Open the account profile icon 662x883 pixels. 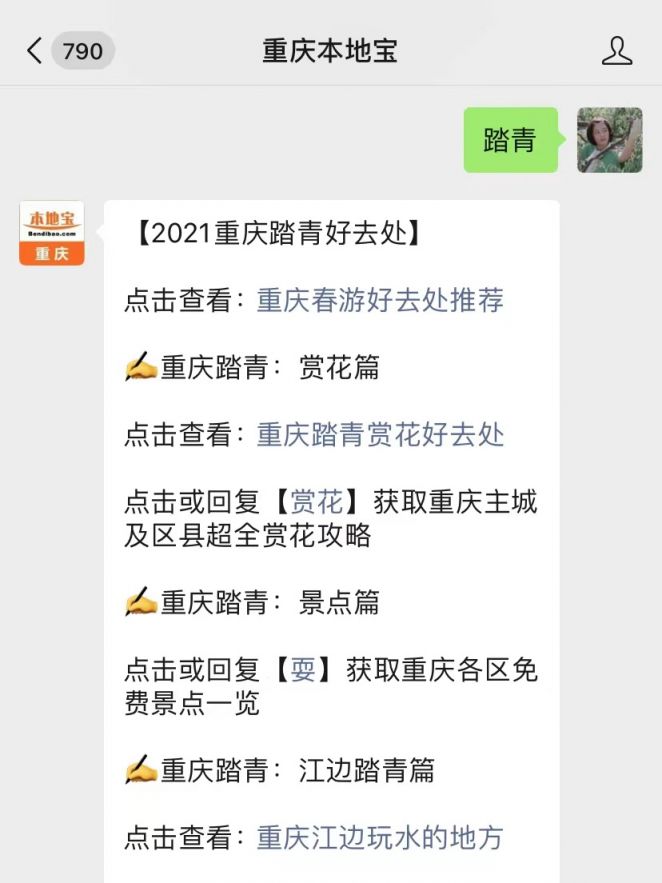617,51
